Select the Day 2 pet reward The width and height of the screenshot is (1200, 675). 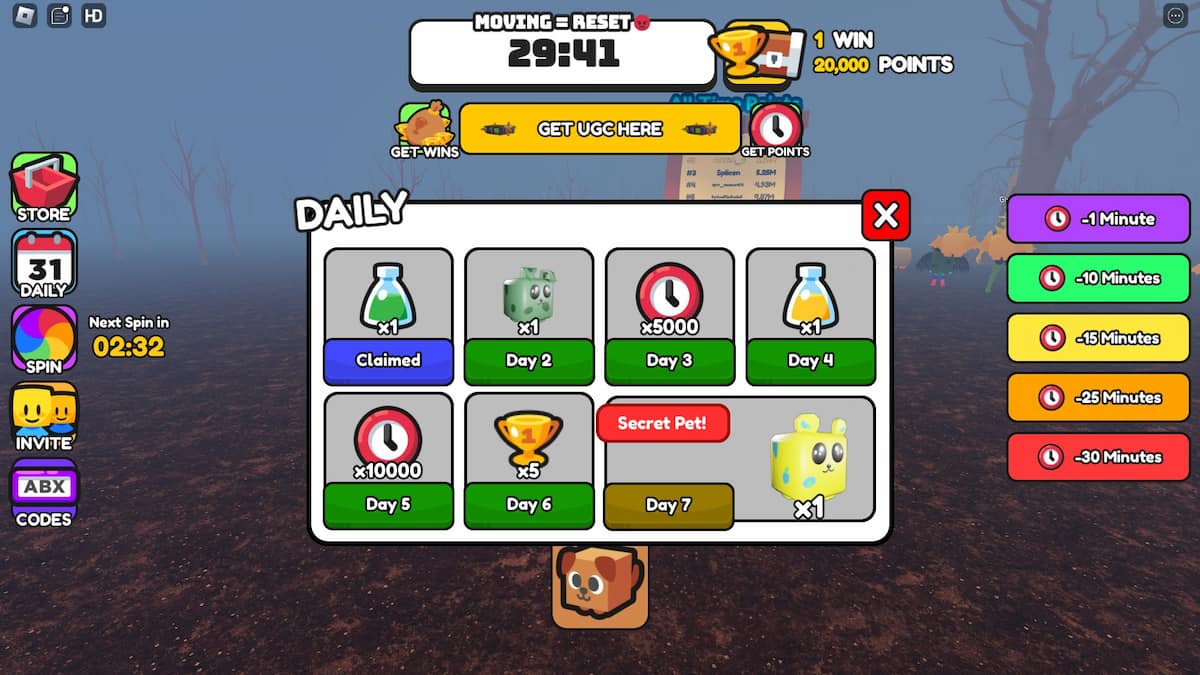528,316
